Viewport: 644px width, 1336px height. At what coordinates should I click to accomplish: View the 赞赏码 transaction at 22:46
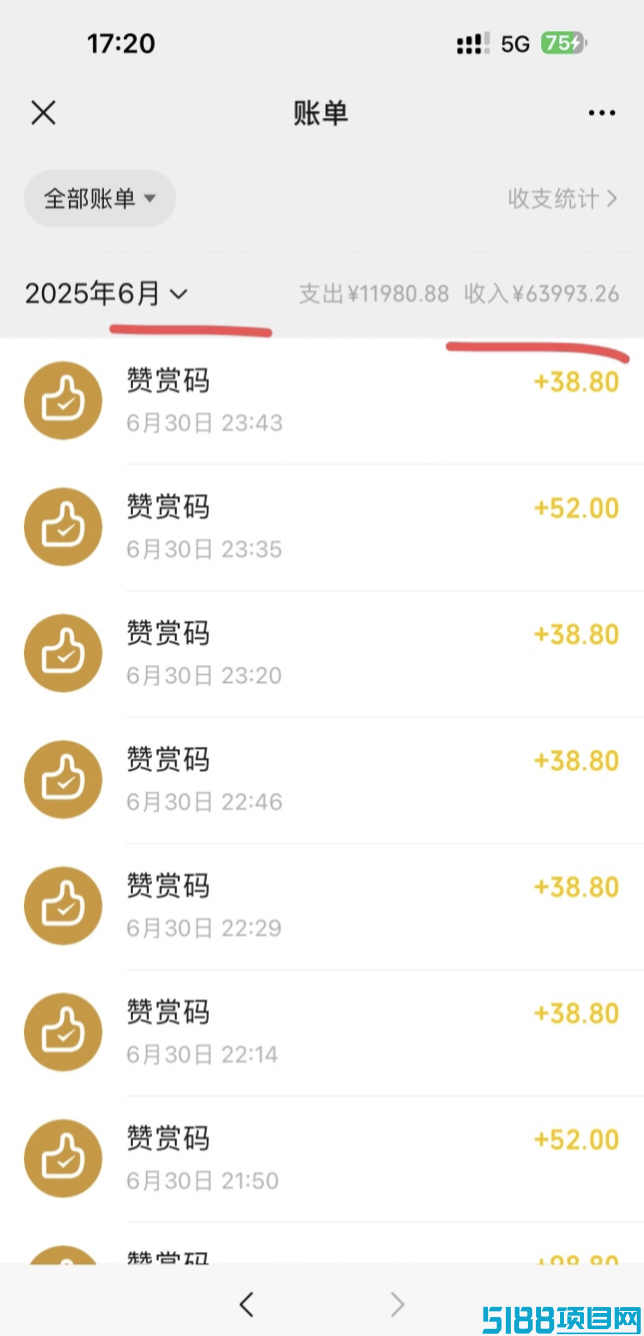pos(322,779)
